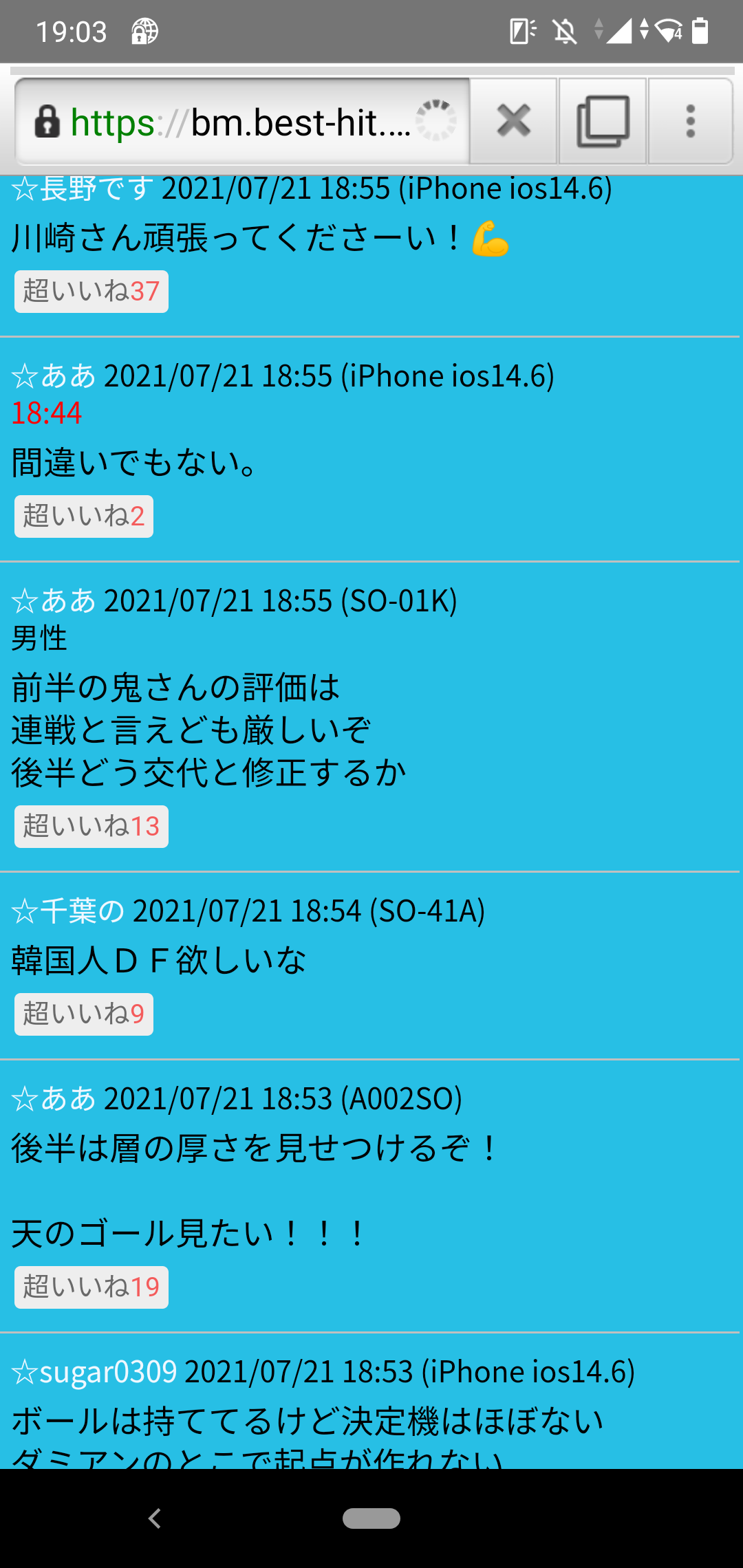The image size is (743, 1568).
Task: Stop the page from loading
Action: (513, 121)
